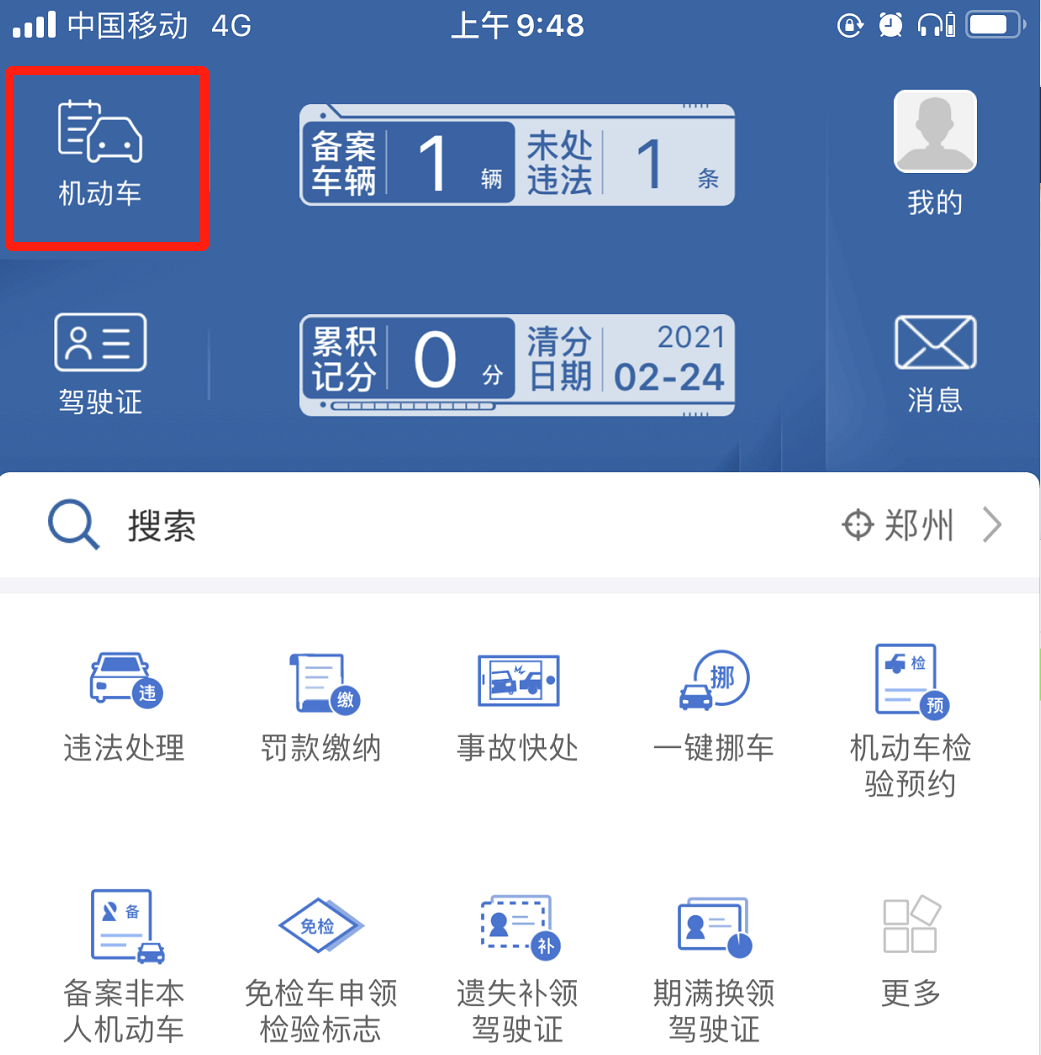Open 违法处理
The height and width of the screenshot is (1055, 1041).
[124, 705]
